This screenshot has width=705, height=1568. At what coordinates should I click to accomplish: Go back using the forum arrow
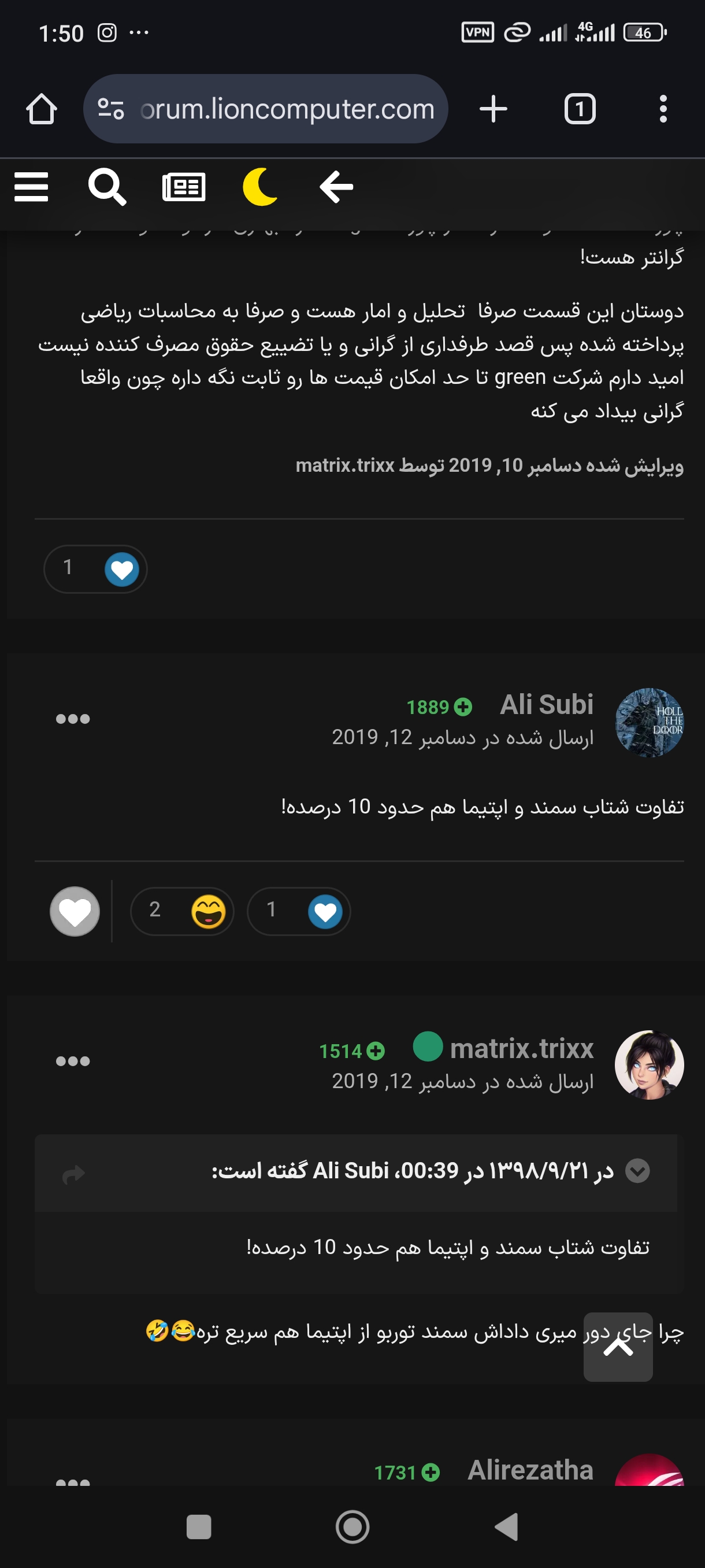click(336, 186)
